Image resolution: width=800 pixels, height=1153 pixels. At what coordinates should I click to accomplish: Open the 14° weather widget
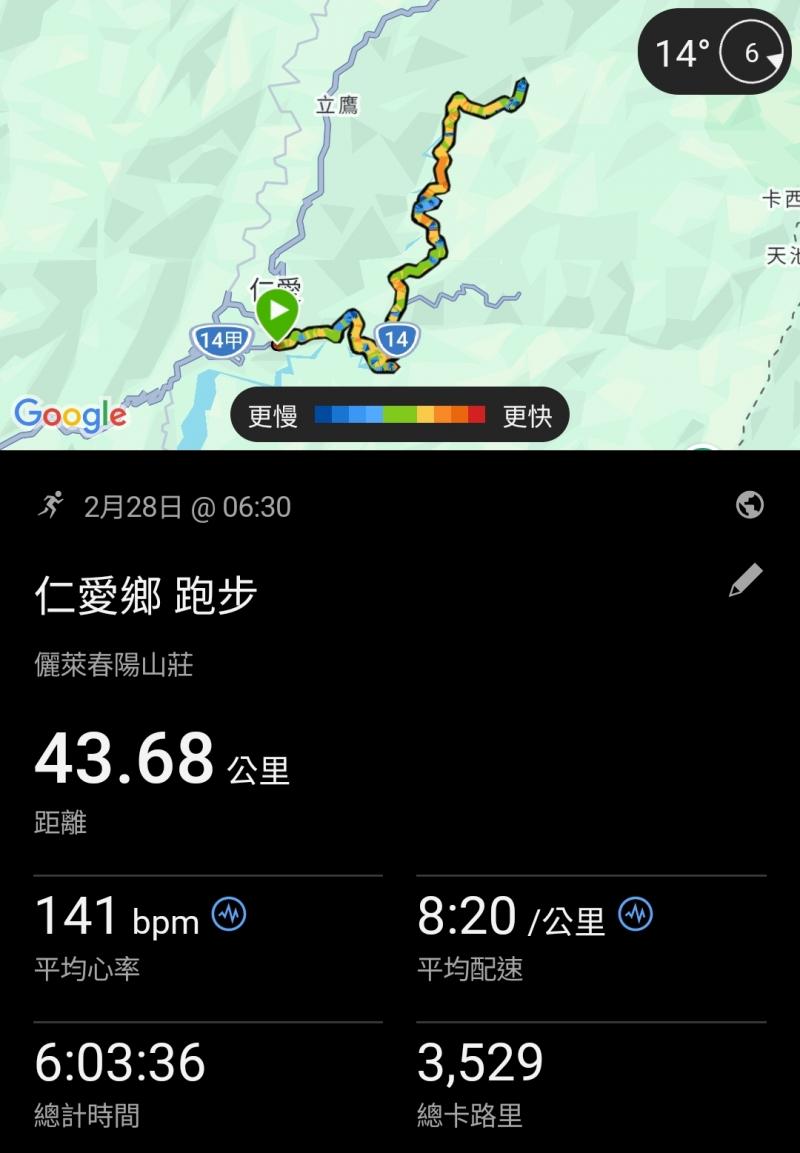(x=714, y=52)
